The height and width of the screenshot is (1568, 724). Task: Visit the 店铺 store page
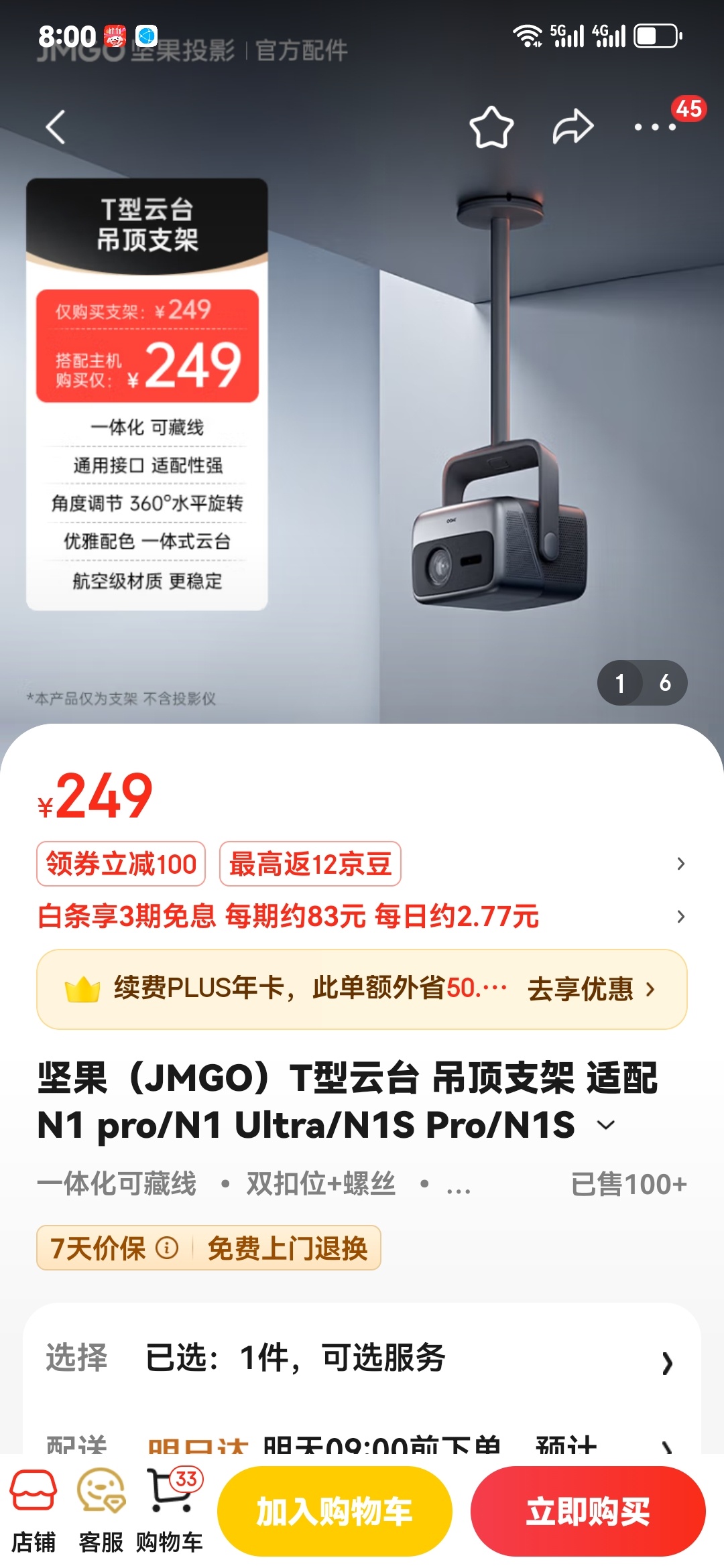pyautogui.click(x=34, y=1512)
